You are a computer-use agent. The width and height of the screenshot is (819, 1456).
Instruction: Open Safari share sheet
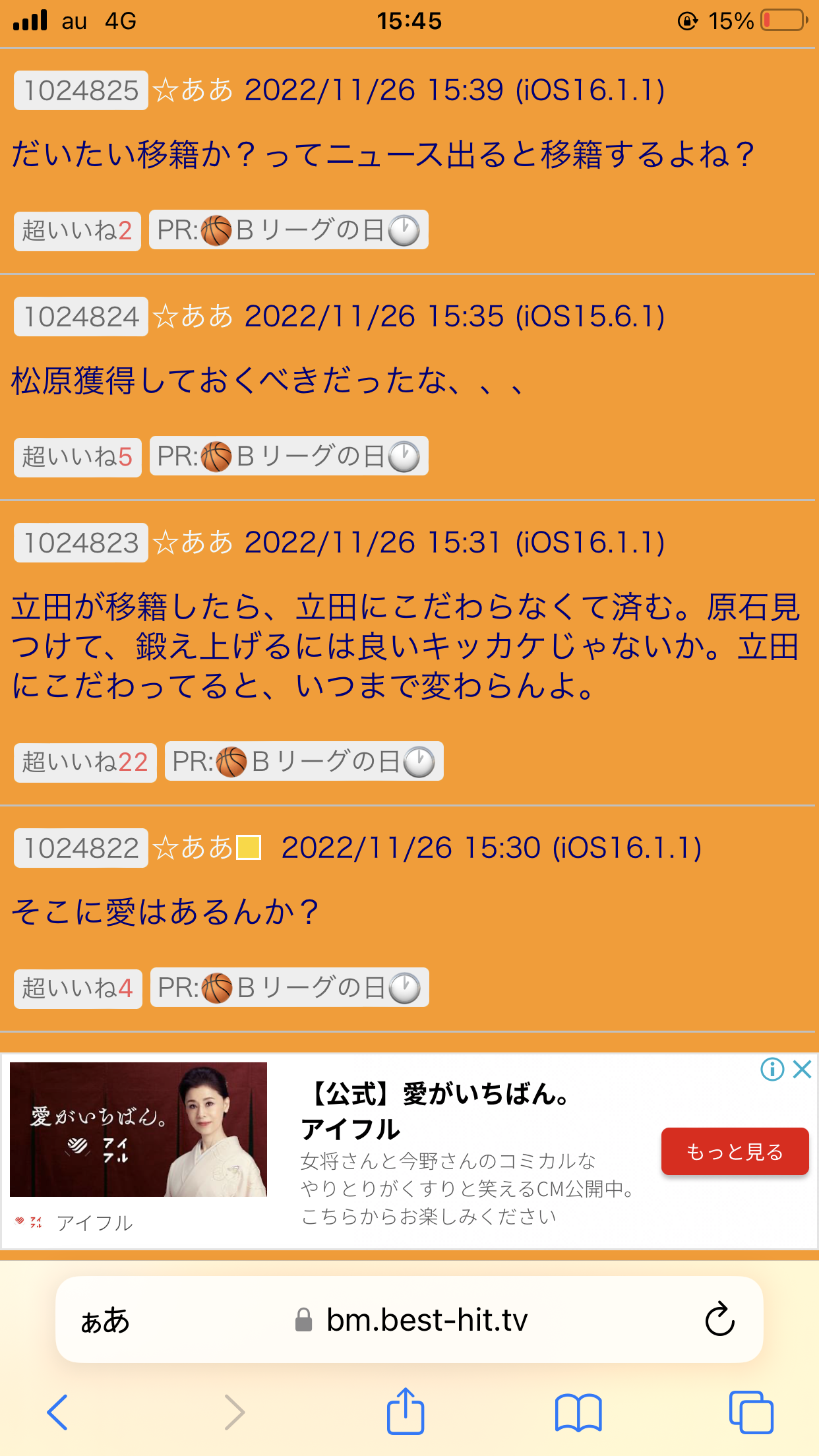click(405, 1411)
